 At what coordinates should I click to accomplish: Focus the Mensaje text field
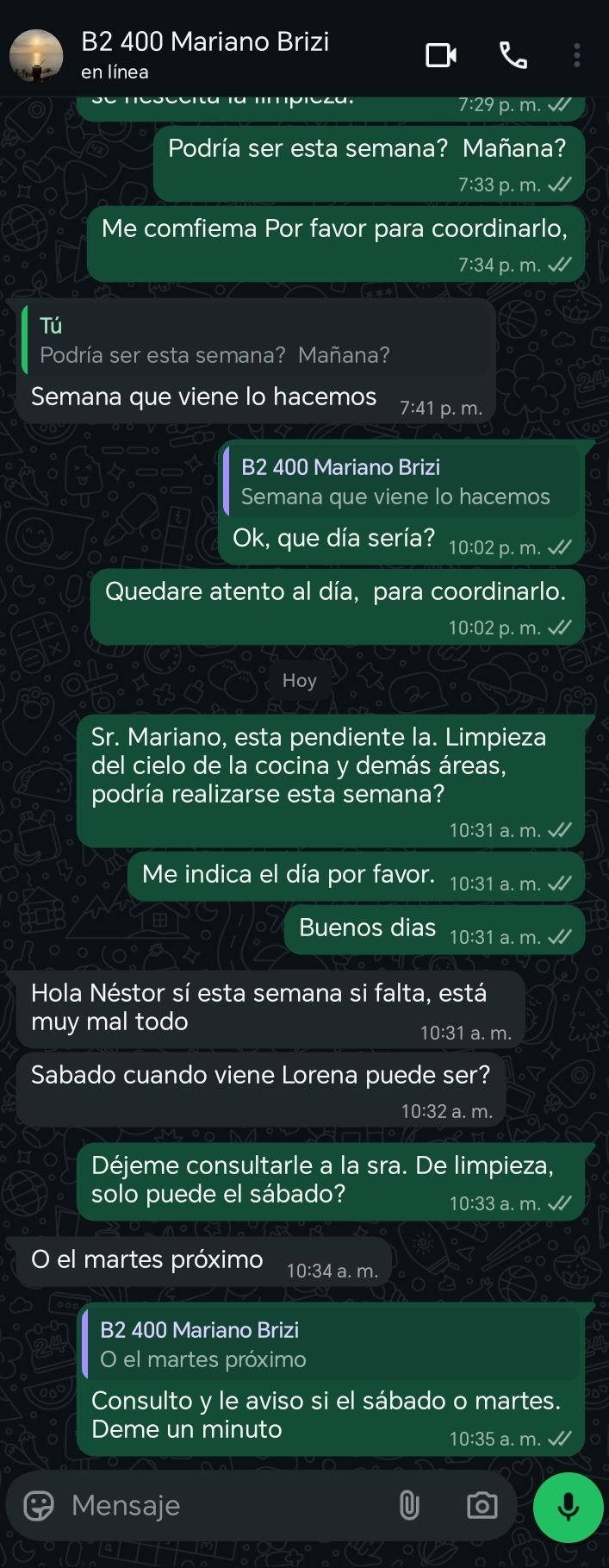[224, 1505]
